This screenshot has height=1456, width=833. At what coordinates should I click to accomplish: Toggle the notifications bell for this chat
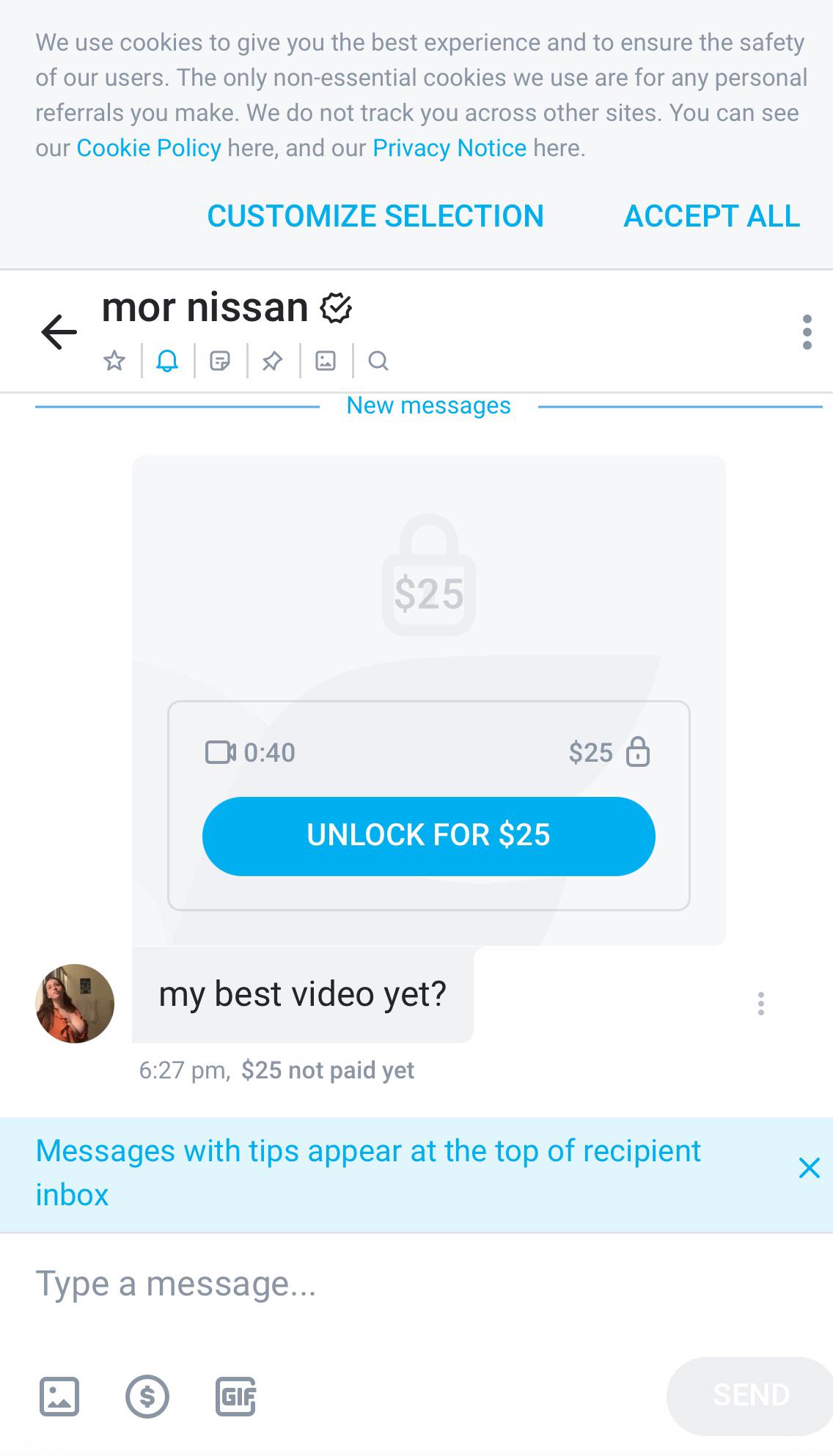(x=167, y=361)
